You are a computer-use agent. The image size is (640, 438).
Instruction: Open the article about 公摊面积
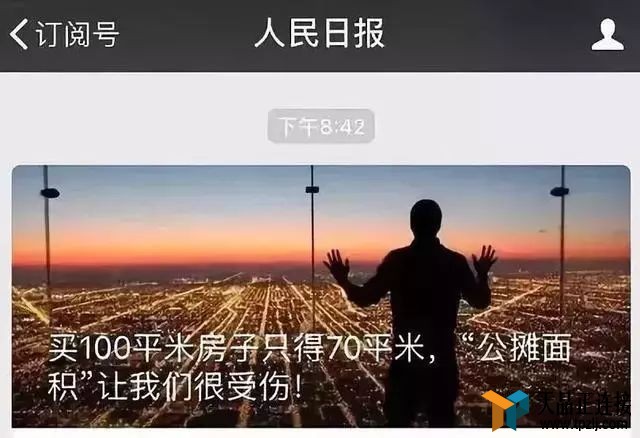pos(320,300)
